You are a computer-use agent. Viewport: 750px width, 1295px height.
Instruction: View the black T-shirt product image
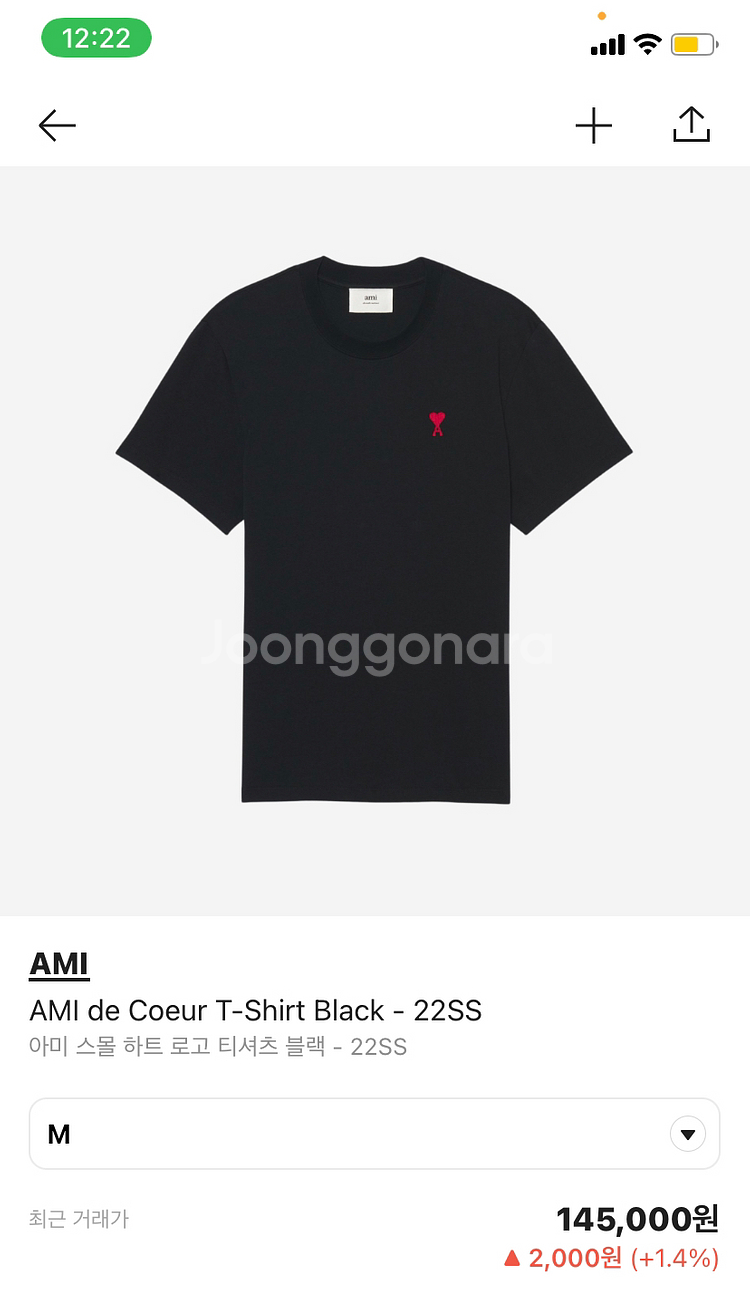point(375,530)
